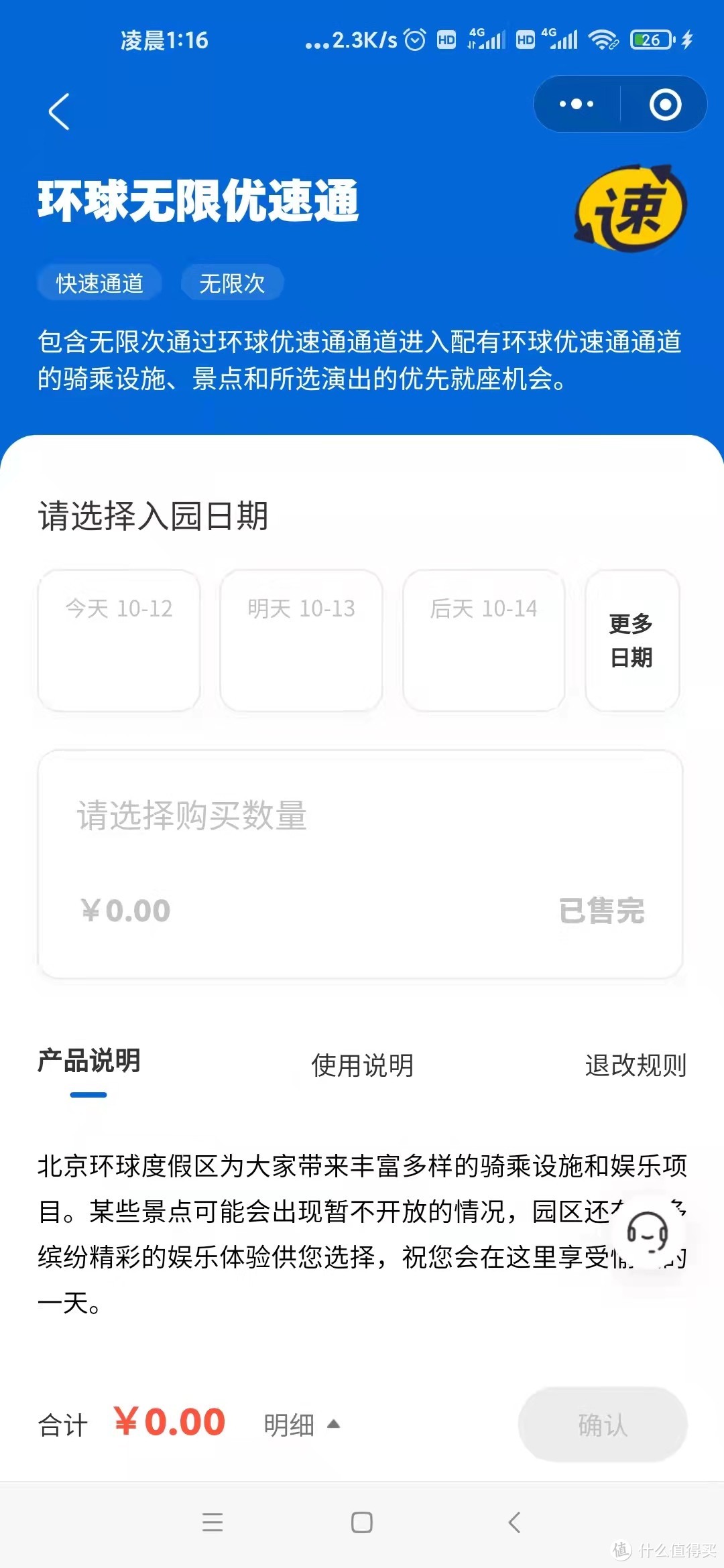Image resolution: width=724 pixels, height=1568 pixels.
Task: Switch to the 使用说明 tab
Action: 362,1065
